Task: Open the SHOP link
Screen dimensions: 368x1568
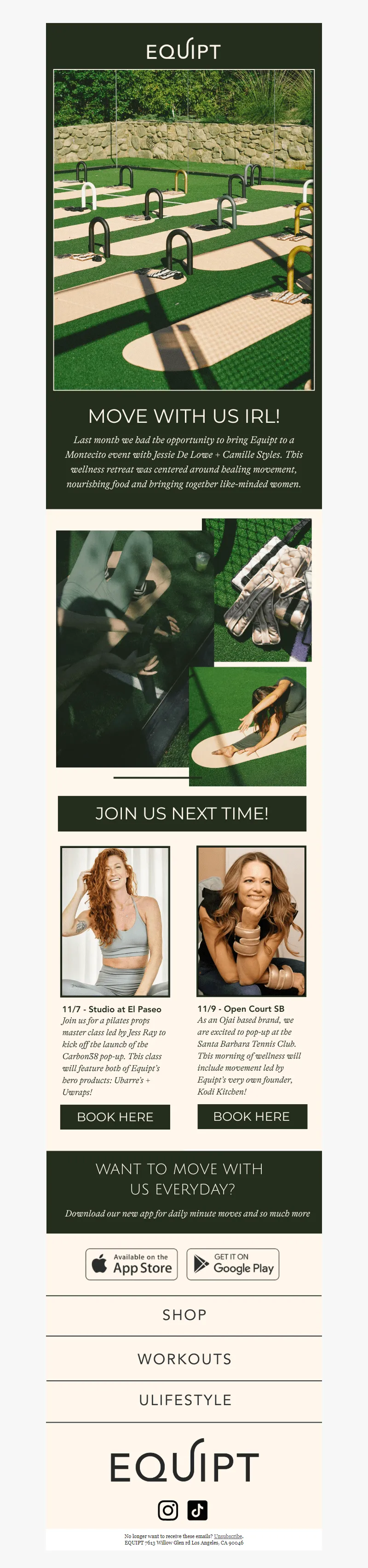Action: (x=184, y=1315)
